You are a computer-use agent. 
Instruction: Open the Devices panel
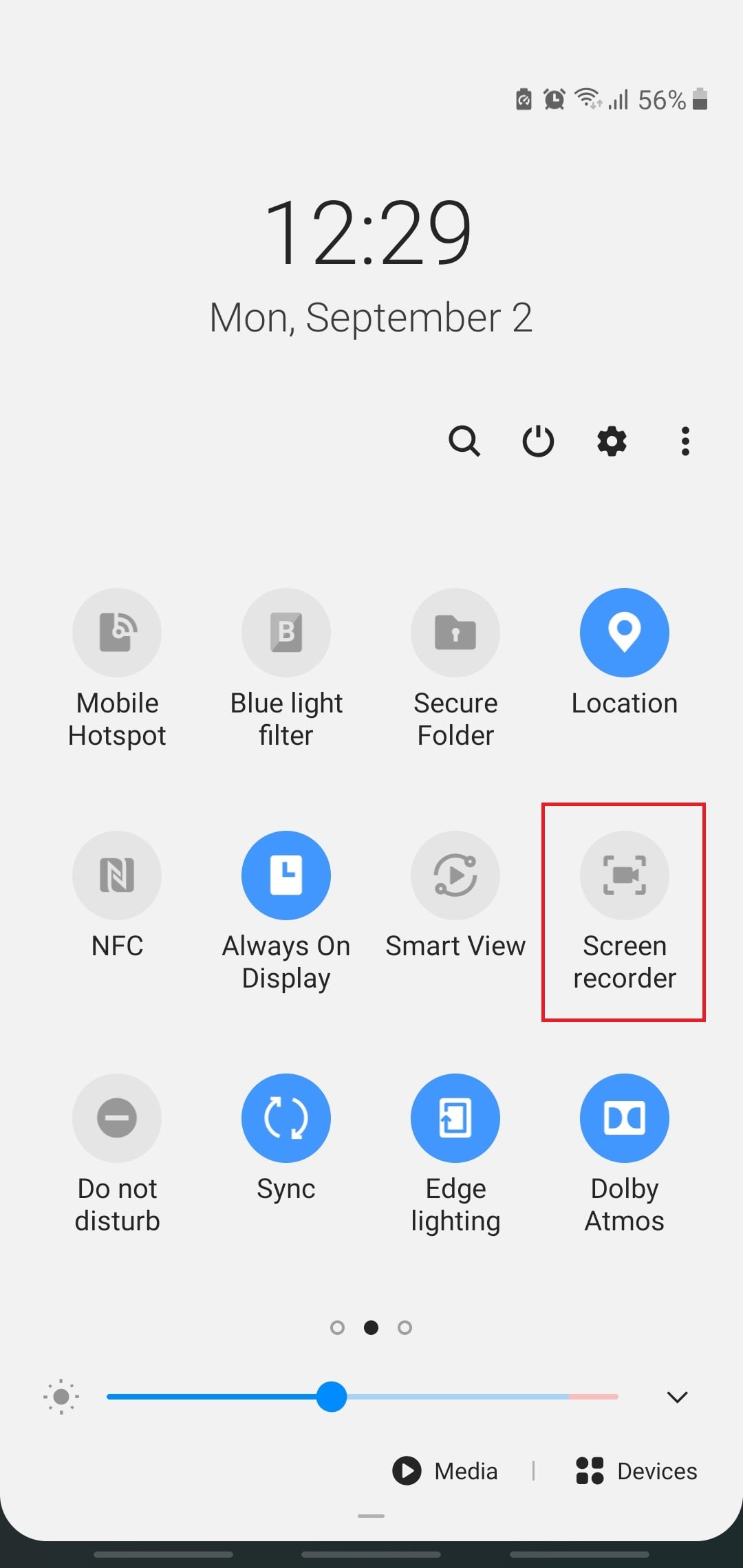(636, 1471)
